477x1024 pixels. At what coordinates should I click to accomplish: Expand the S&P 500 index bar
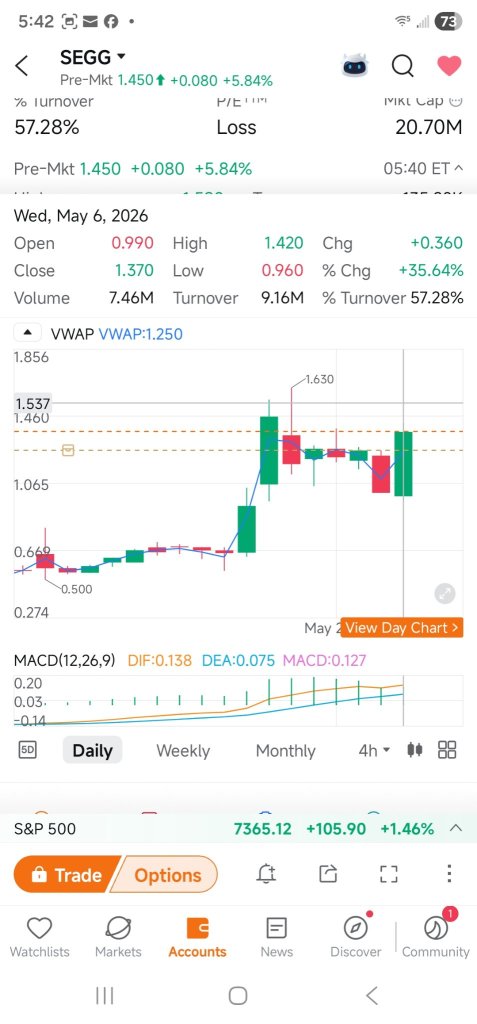pos(455,828)
